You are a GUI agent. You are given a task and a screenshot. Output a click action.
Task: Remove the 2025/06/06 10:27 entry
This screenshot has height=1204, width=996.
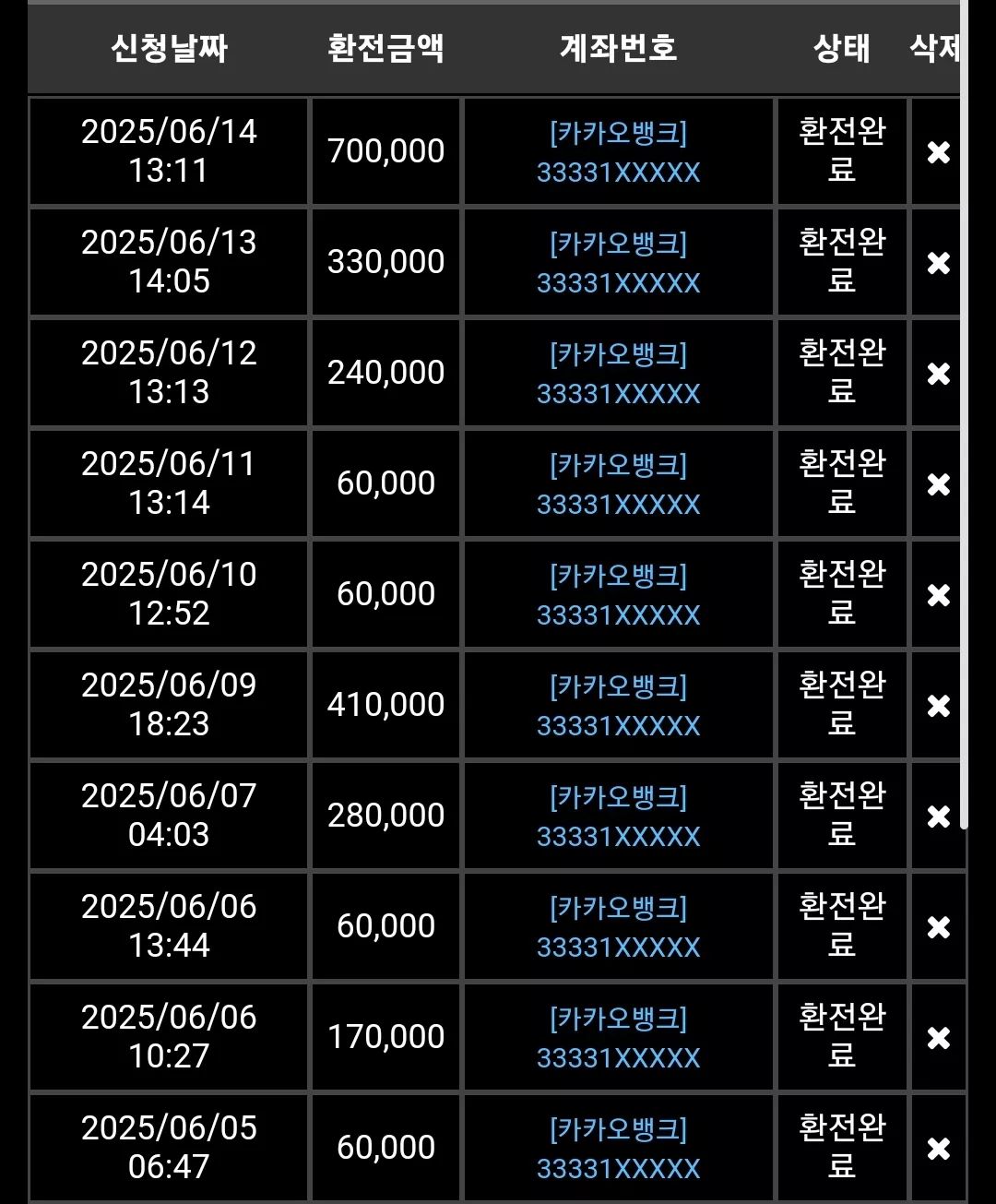(x=938, y=1038)
